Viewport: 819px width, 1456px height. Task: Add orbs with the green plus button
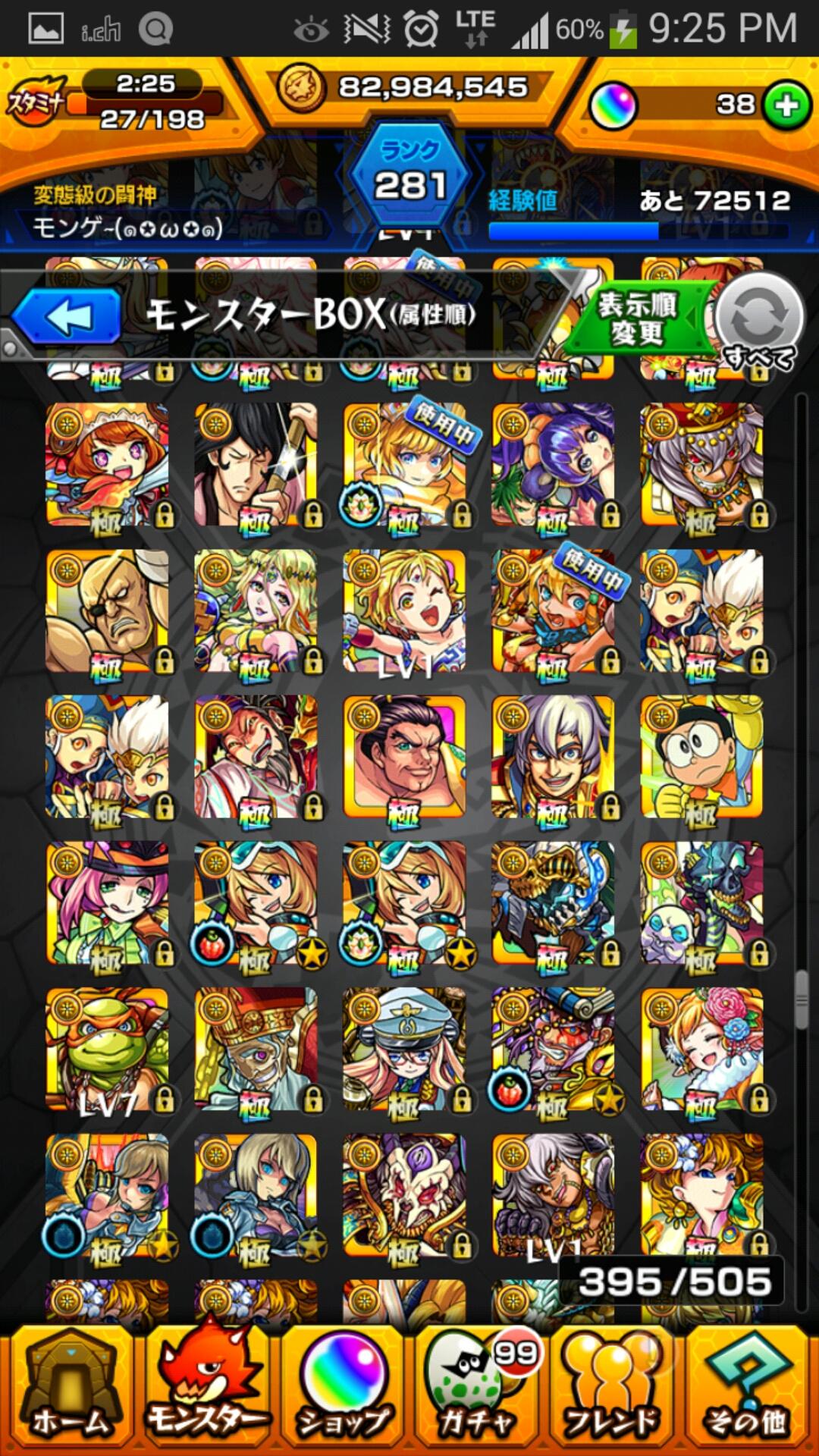(786, 105)
